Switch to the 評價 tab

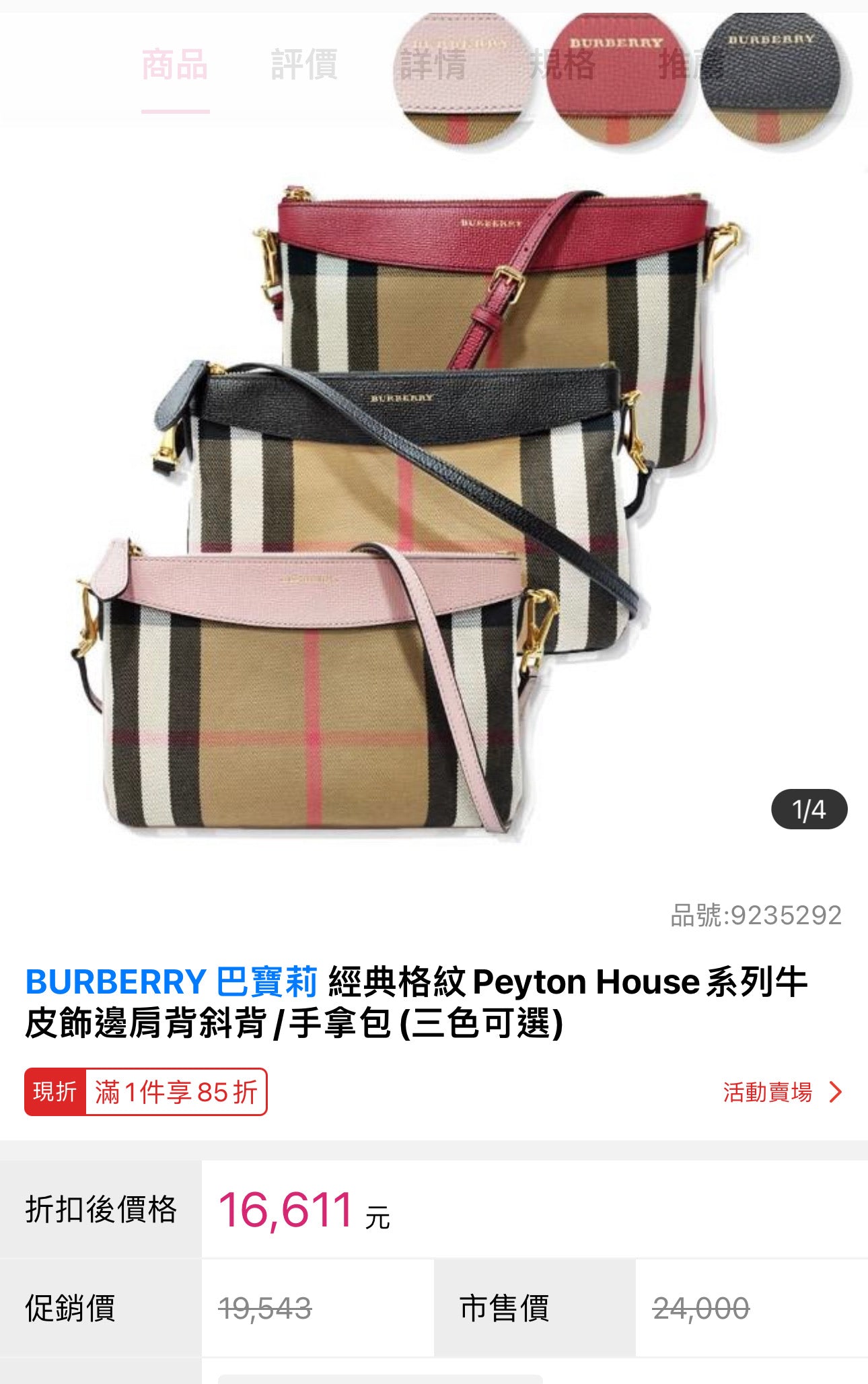click(304, 65)
